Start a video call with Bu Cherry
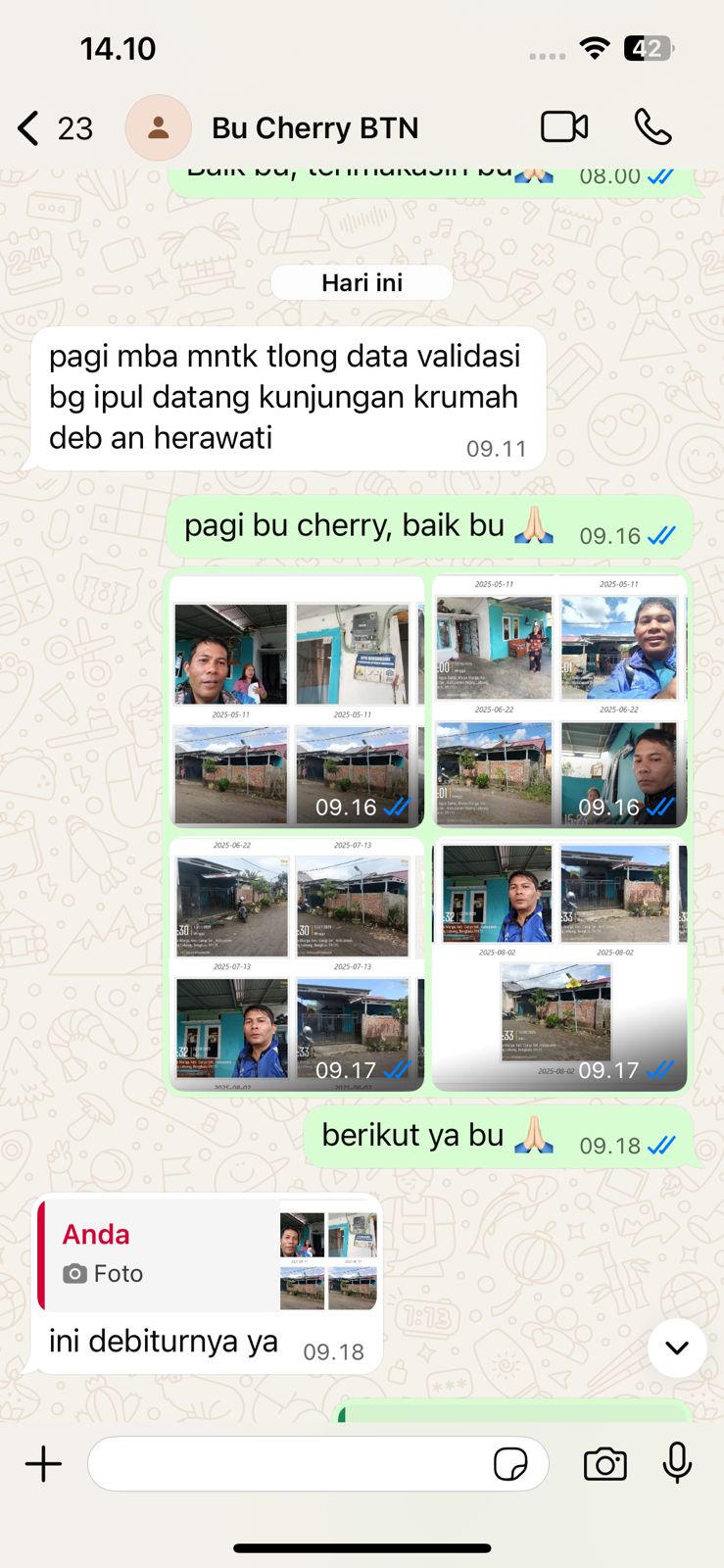Screen dimensions: 724x1568 (x=564, y=127)
